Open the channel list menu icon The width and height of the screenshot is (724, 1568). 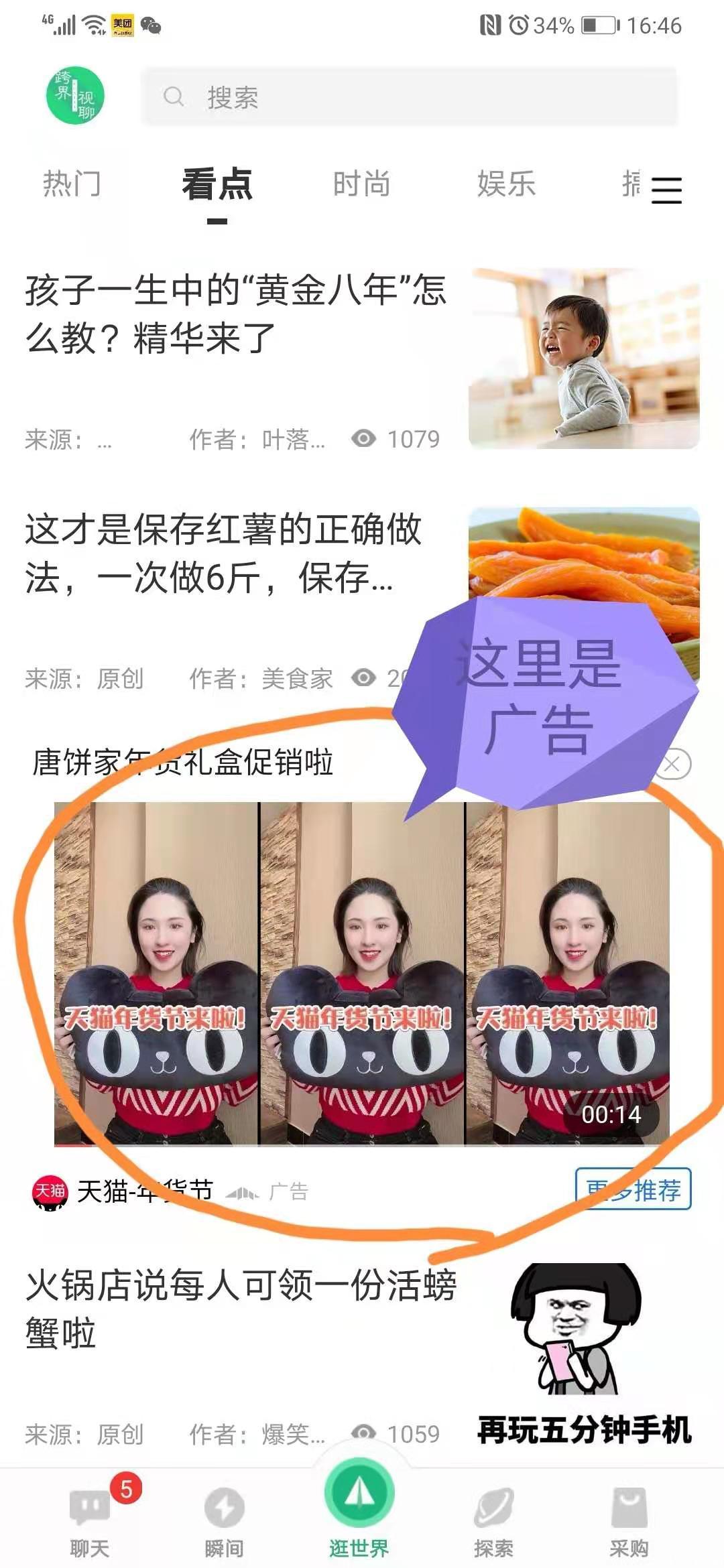tap(666, 190)
